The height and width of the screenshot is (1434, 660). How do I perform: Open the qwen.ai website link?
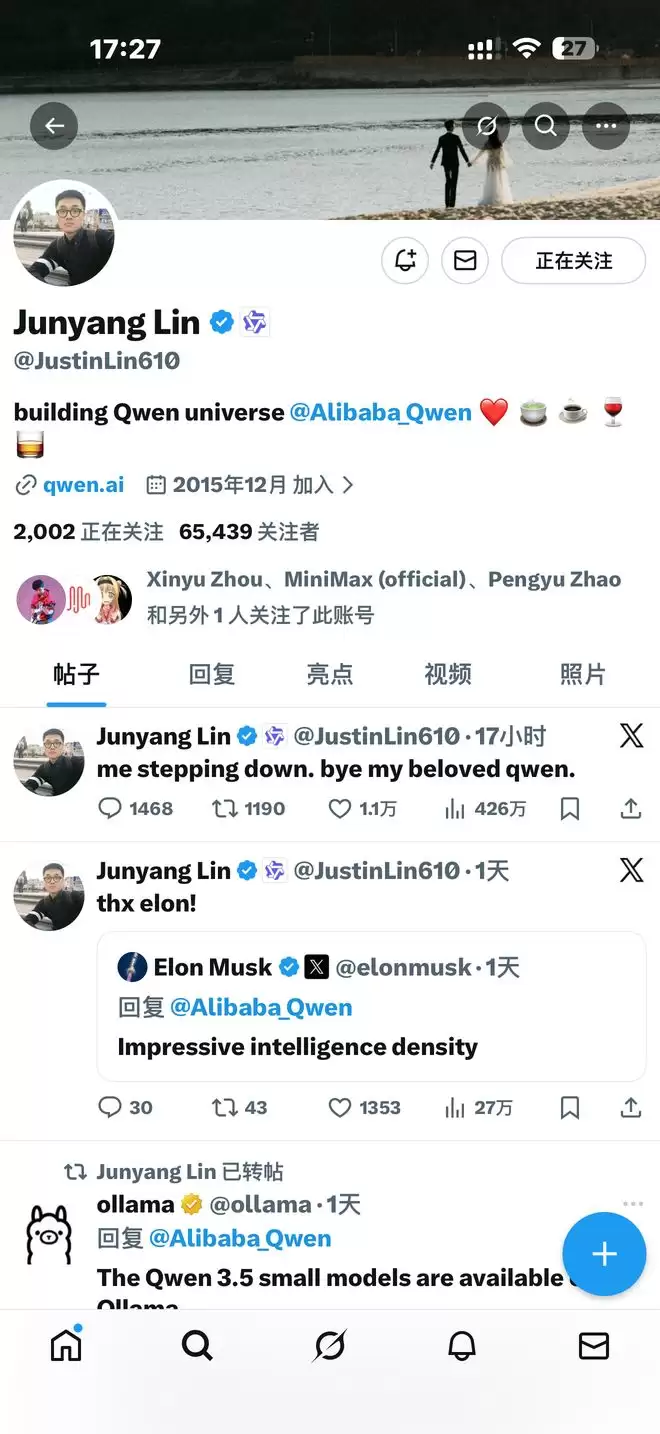(83, 485)
